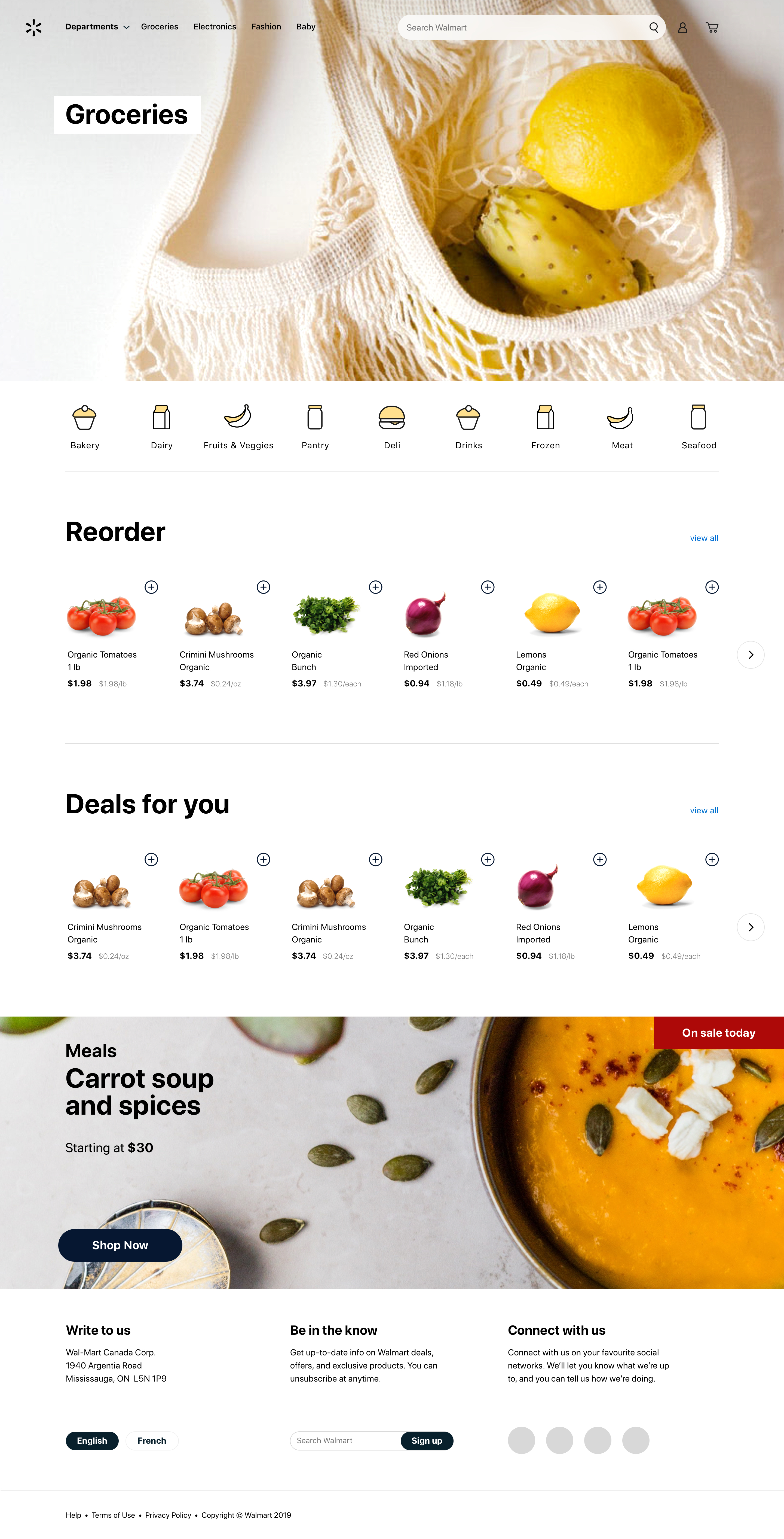Browse the Bakery category
Viewport: 784px width, 1539px height.
pyautogui.click(x=85, y=427)
